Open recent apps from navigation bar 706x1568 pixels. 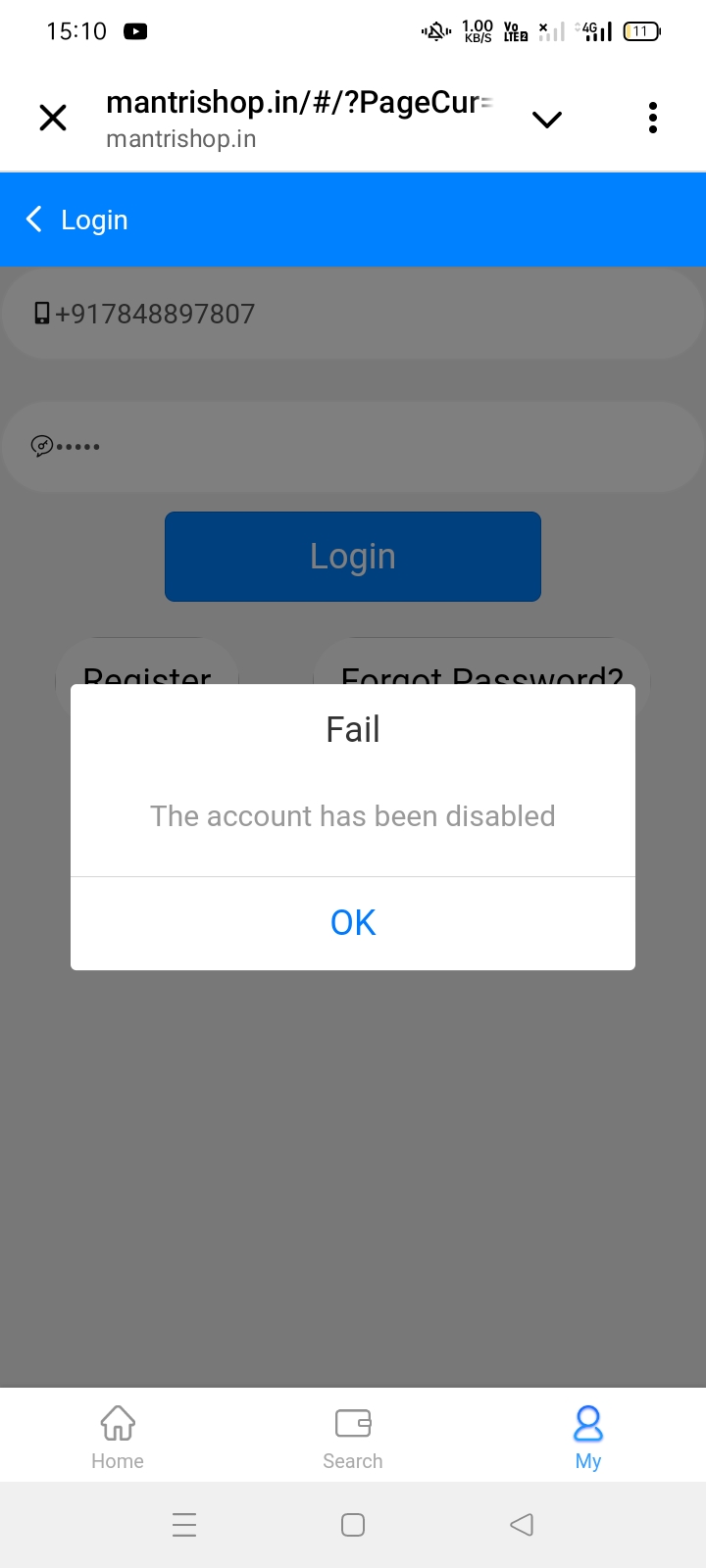point(184,1525)
